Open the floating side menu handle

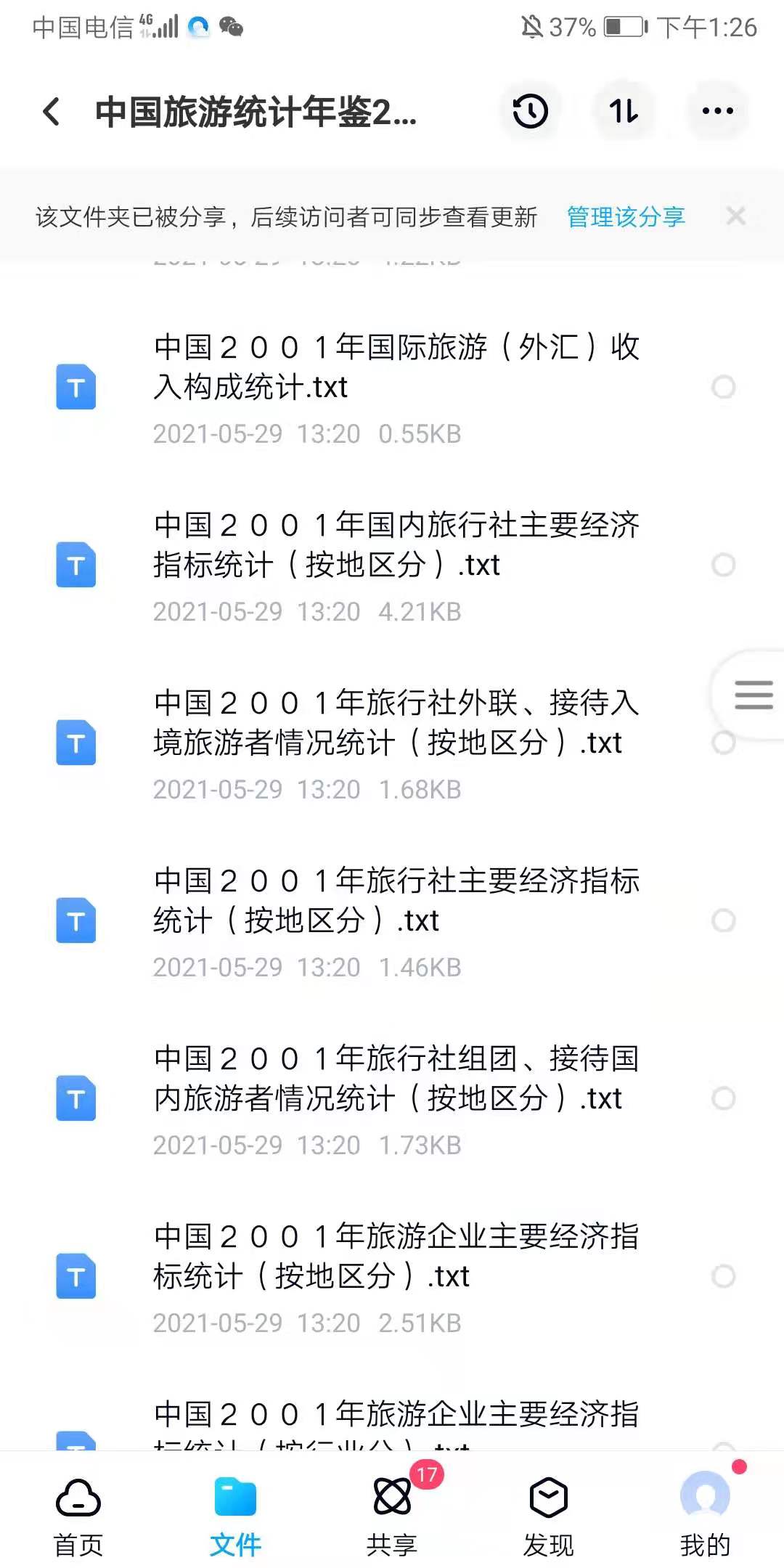tap(754, 695)
